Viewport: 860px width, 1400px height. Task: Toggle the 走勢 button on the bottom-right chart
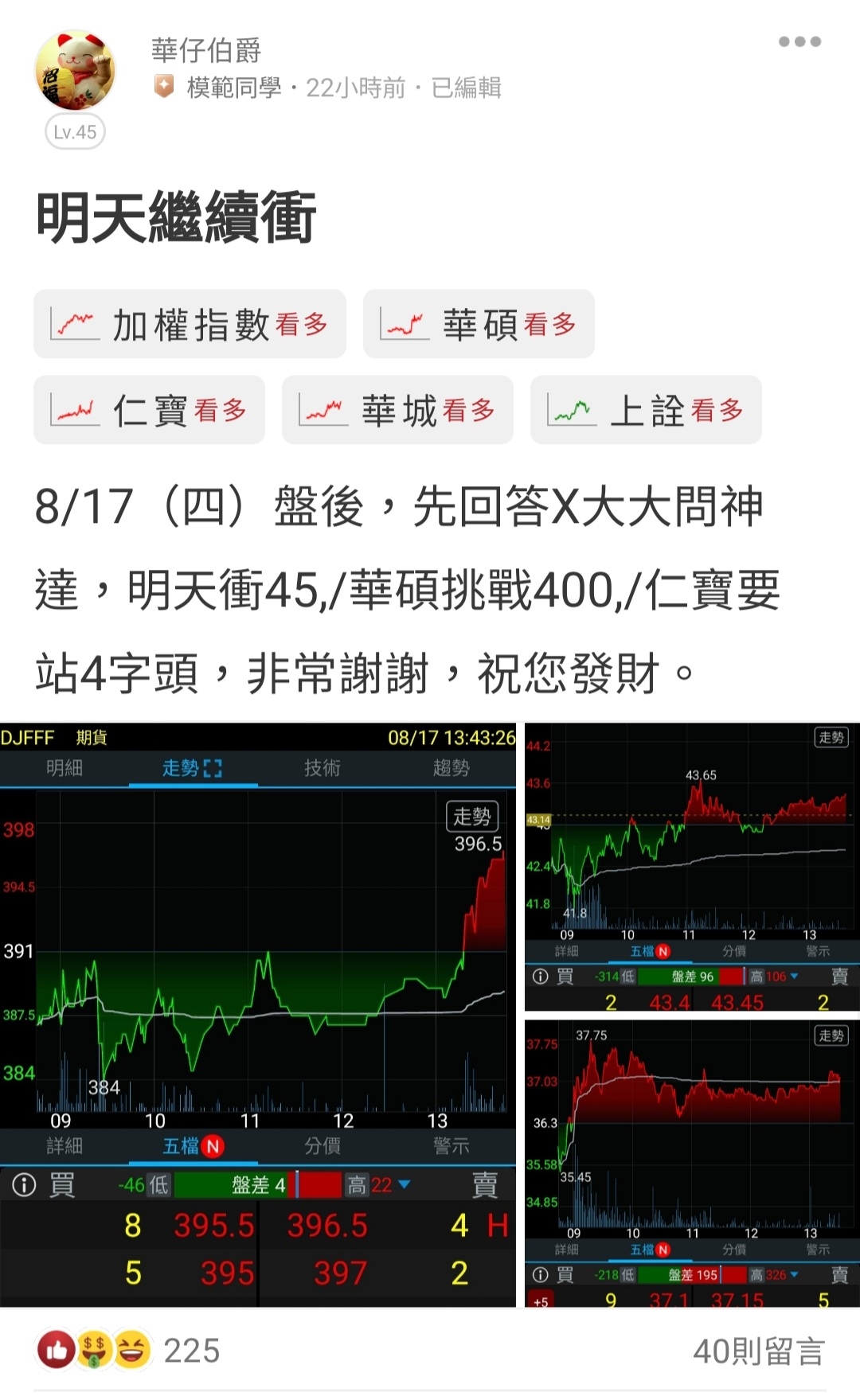830,1037
